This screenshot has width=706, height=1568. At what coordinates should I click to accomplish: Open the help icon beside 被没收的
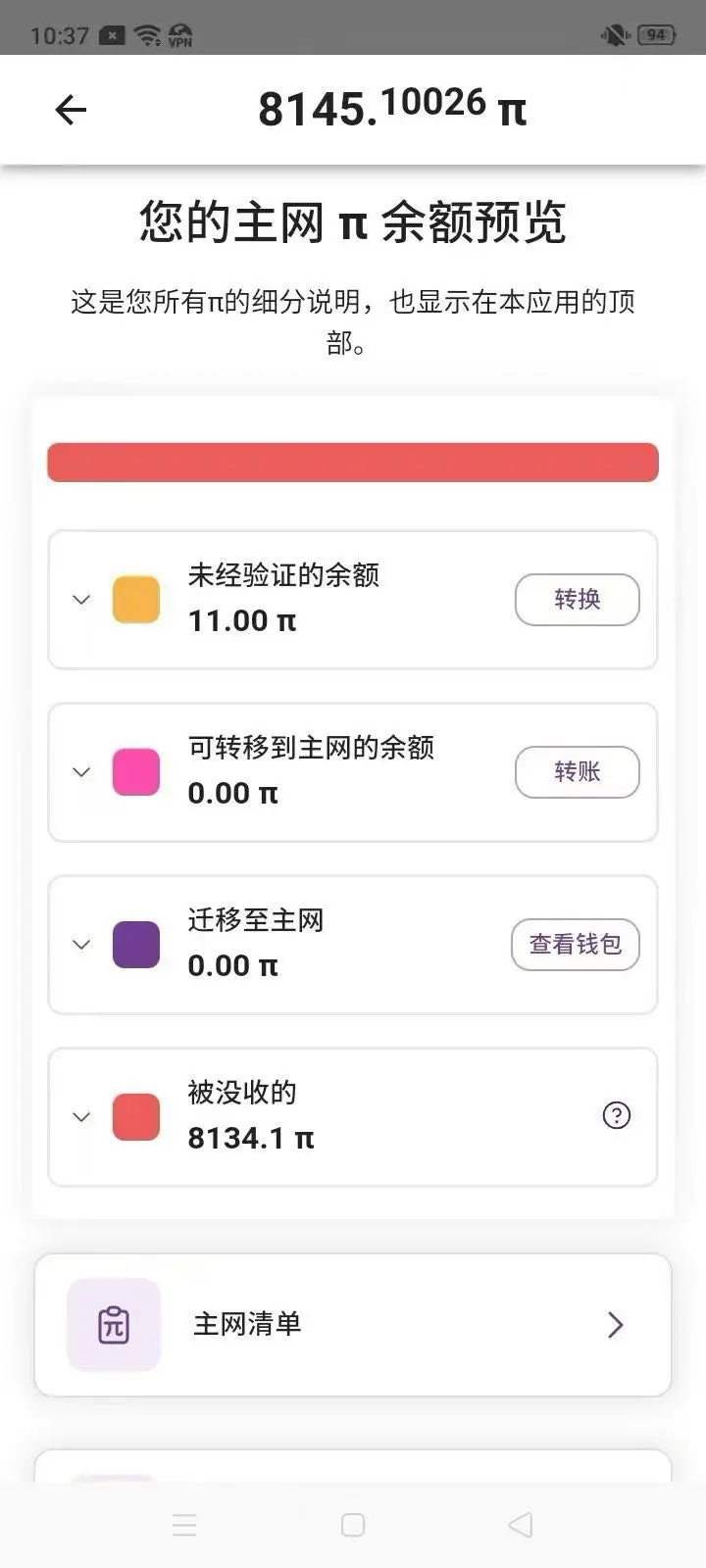point(616,1115)
